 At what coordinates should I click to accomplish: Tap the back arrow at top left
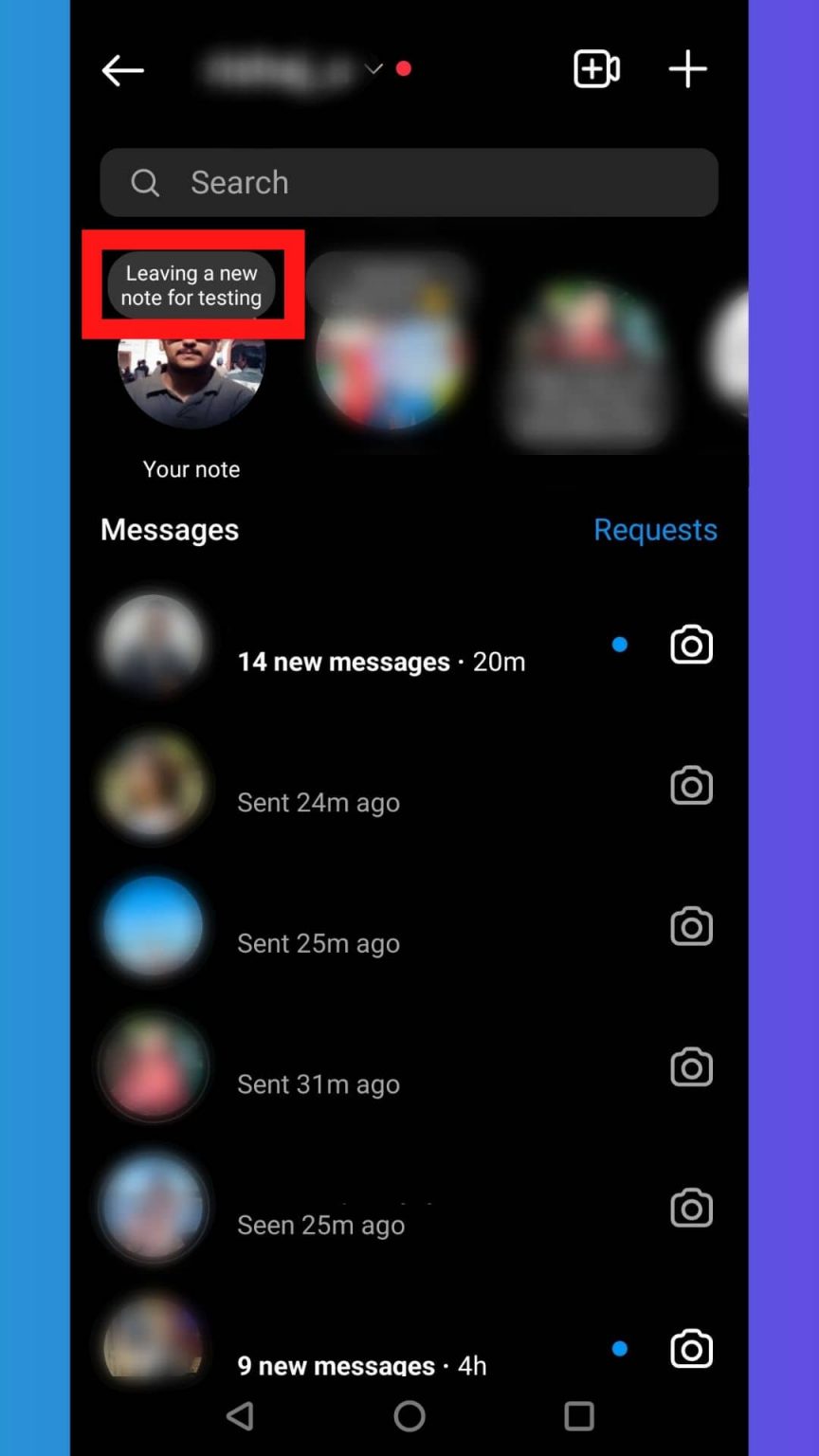coord(122,69)
